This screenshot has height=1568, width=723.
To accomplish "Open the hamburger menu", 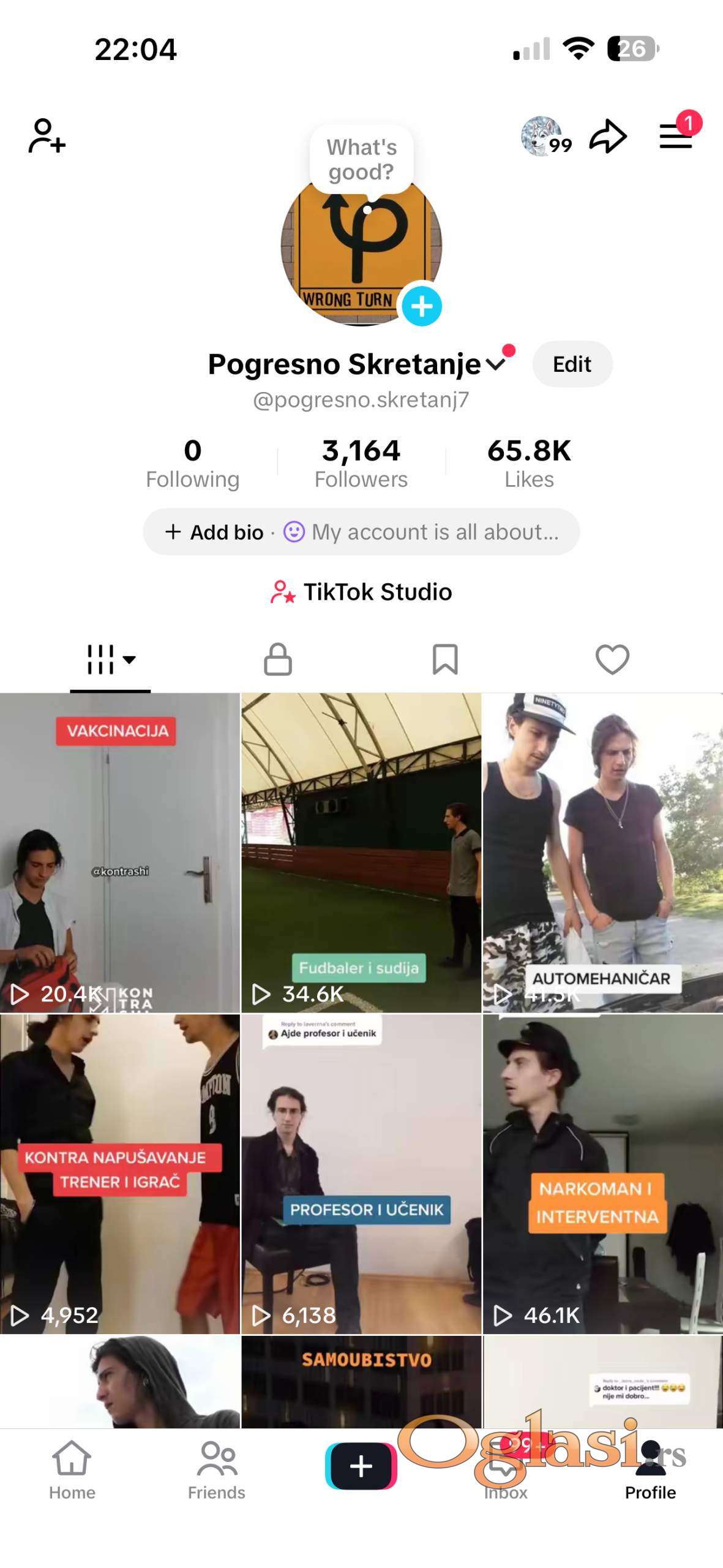I will (x=676, y=136).
